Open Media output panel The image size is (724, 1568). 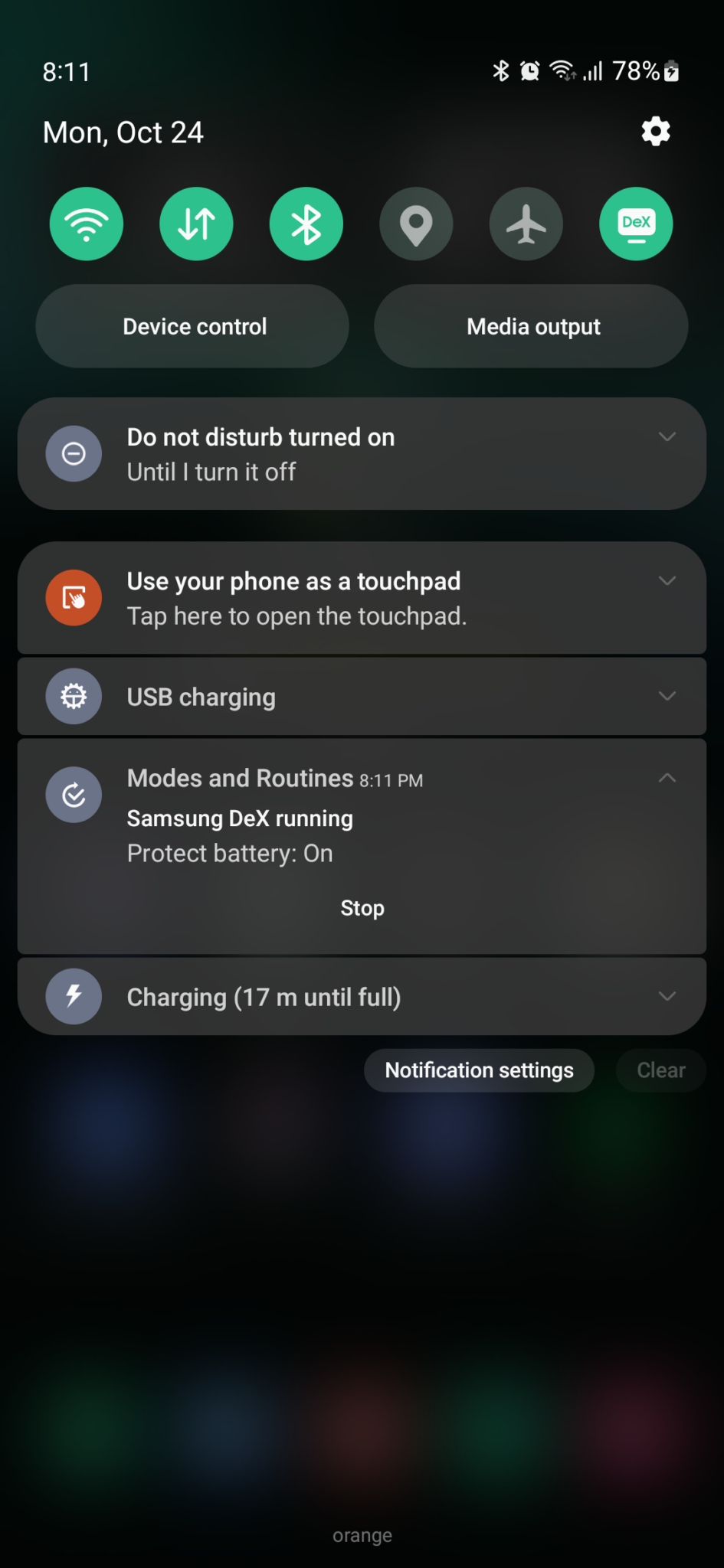coord(532,325)
